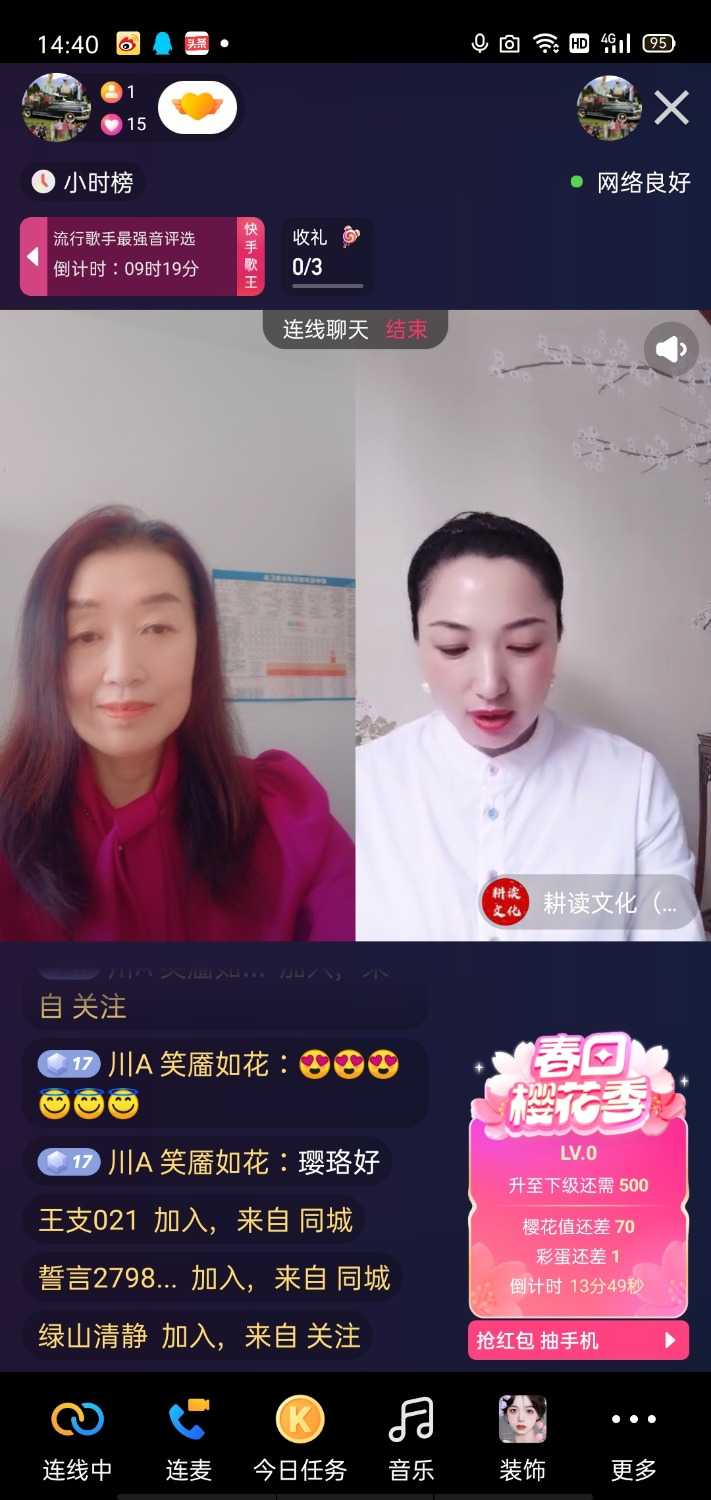This screenshot has width=711, height=1500.
Task: View the viewer avatar next to close
Action: pyautogui.click(x=609, y=108)
